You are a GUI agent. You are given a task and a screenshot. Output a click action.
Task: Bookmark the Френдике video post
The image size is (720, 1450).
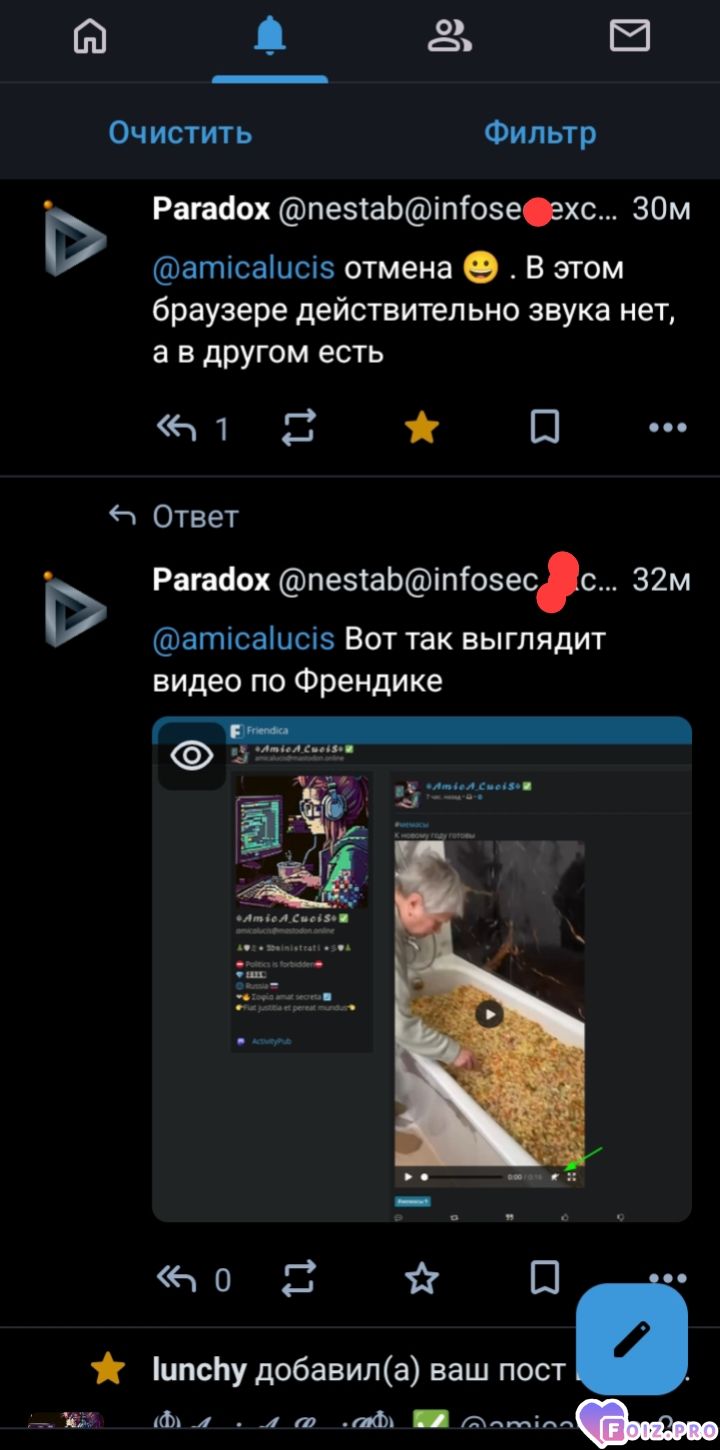544,1277
